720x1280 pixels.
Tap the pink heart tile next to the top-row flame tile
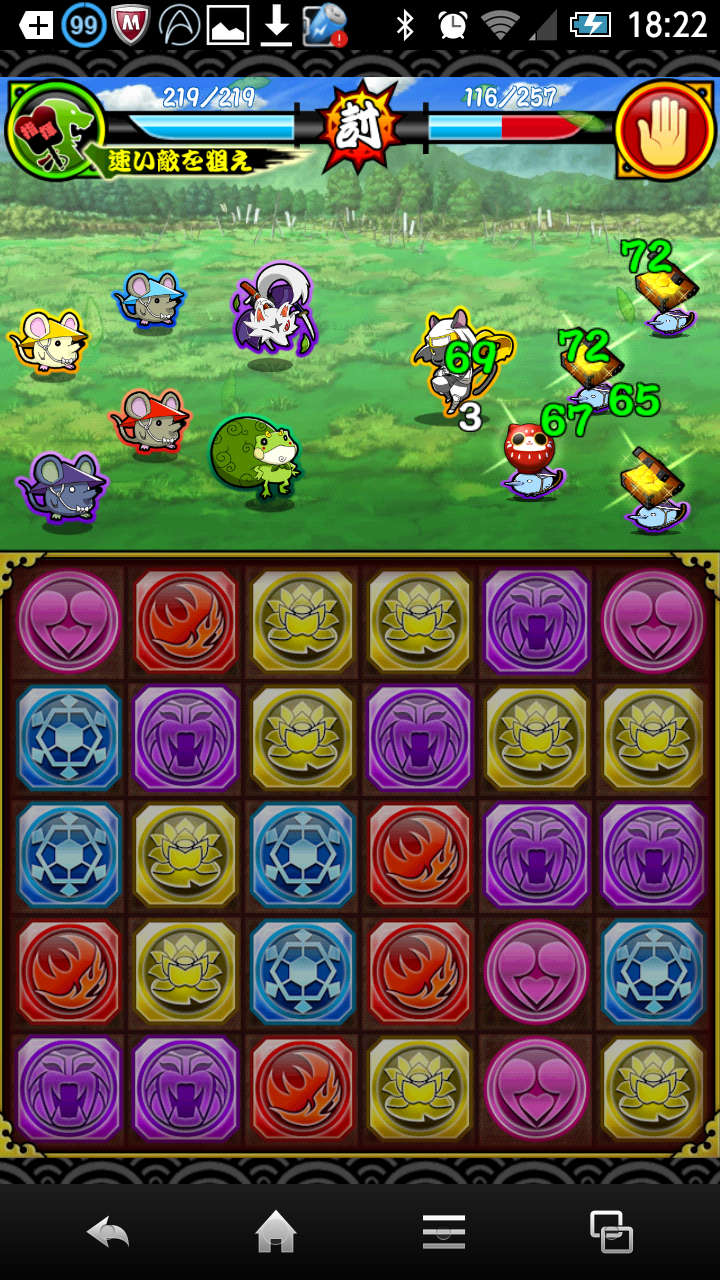[69, 621]
